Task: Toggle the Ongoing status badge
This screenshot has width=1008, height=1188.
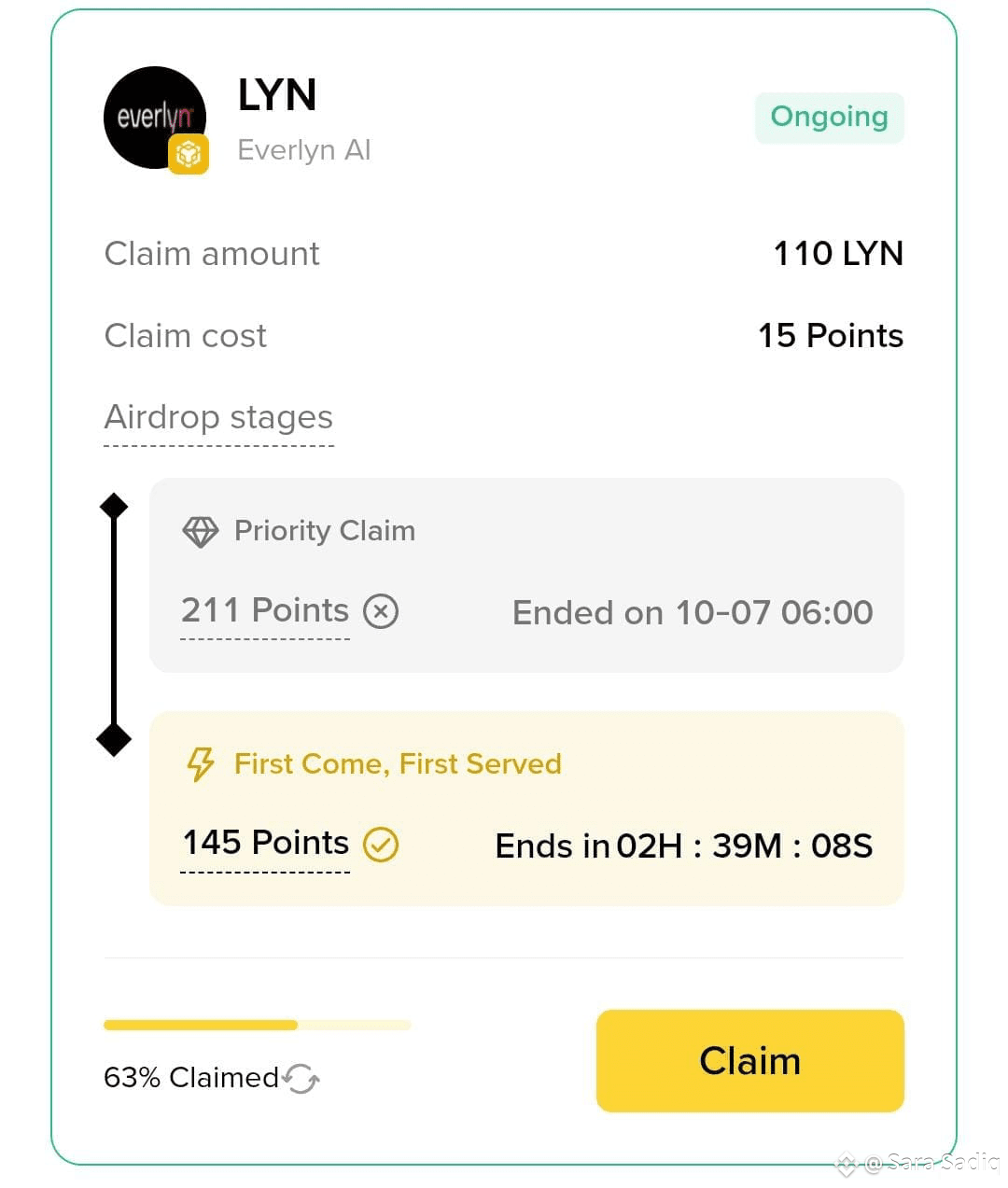Action: [829, 117]
